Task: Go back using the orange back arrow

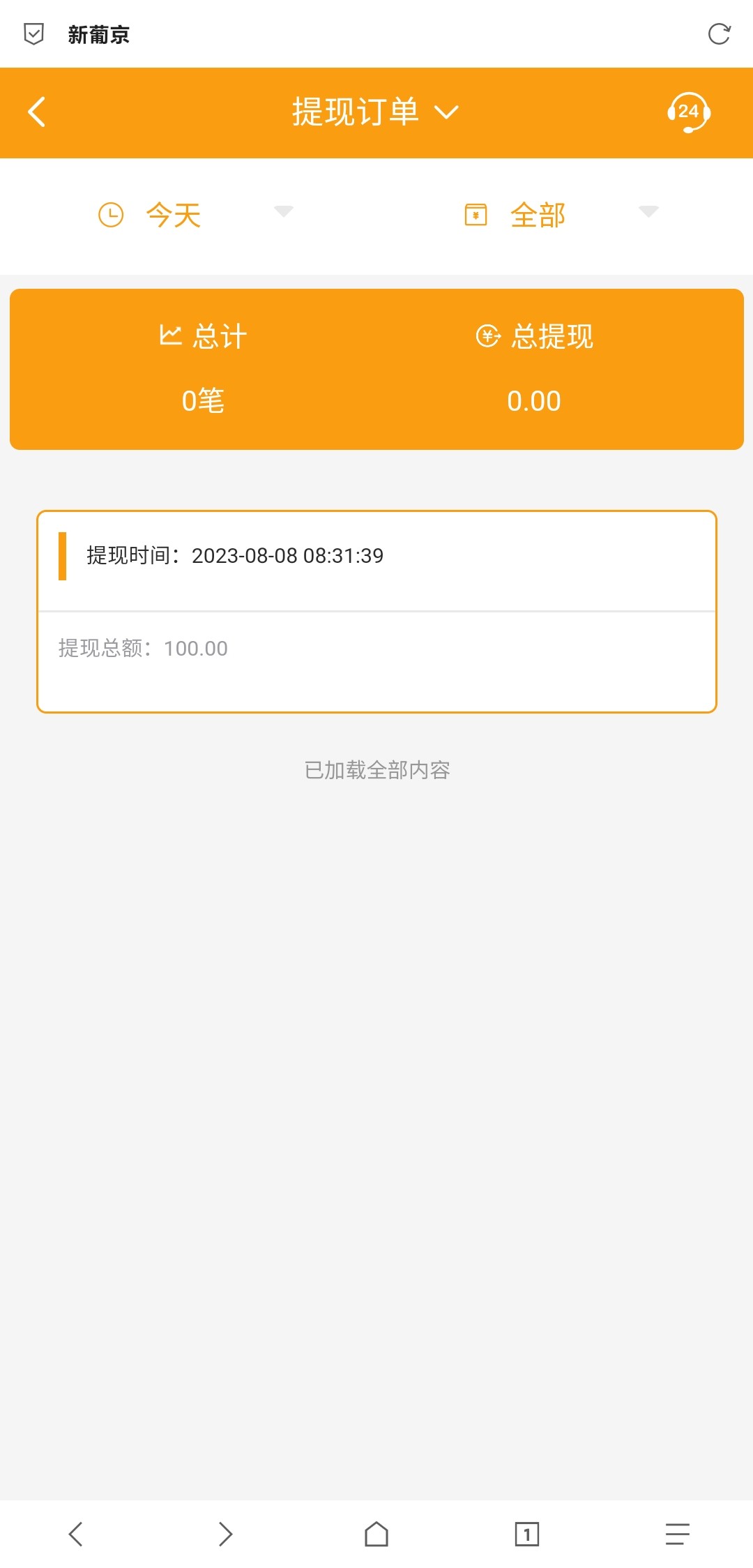Action: point(36,112)
